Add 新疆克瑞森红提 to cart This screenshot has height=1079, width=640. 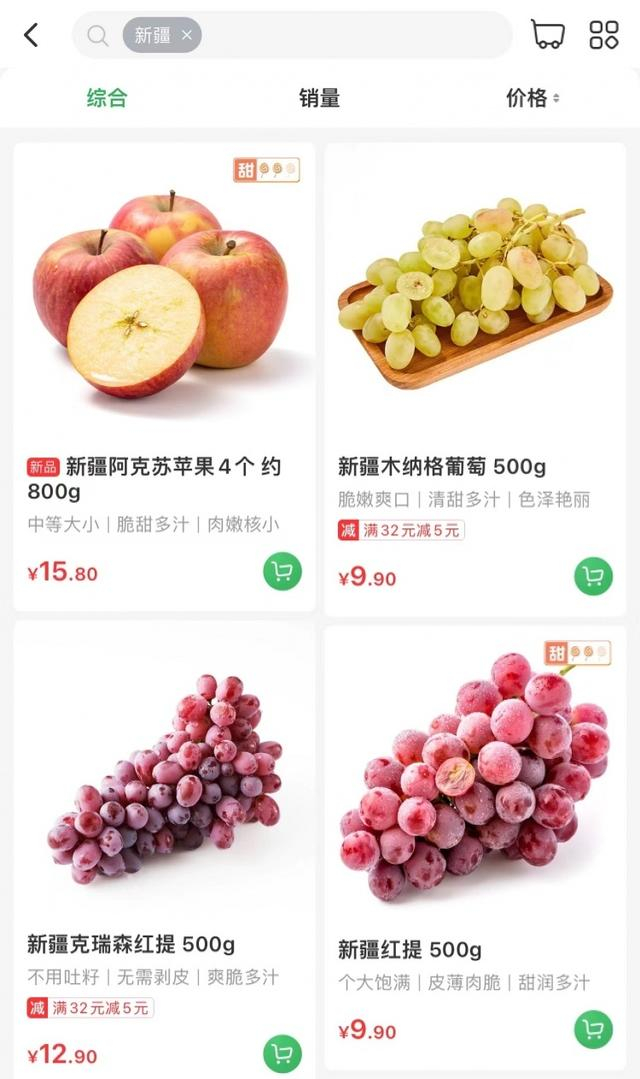pos(282,1053)
